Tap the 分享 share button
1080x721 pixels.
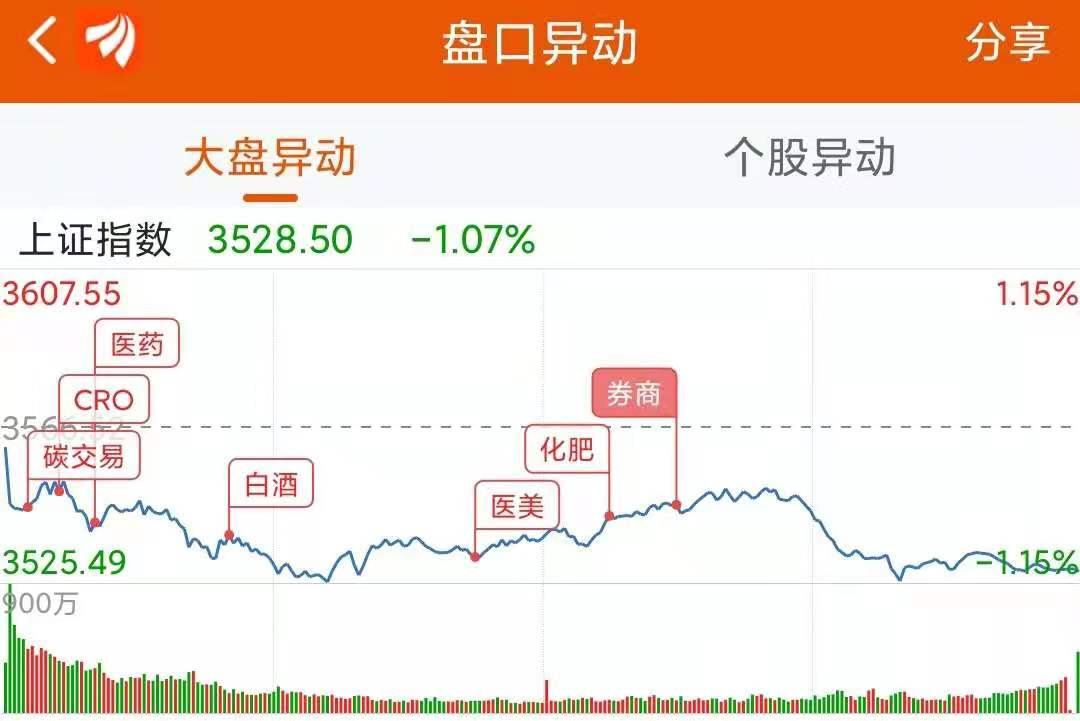(x=1007, y=43)
